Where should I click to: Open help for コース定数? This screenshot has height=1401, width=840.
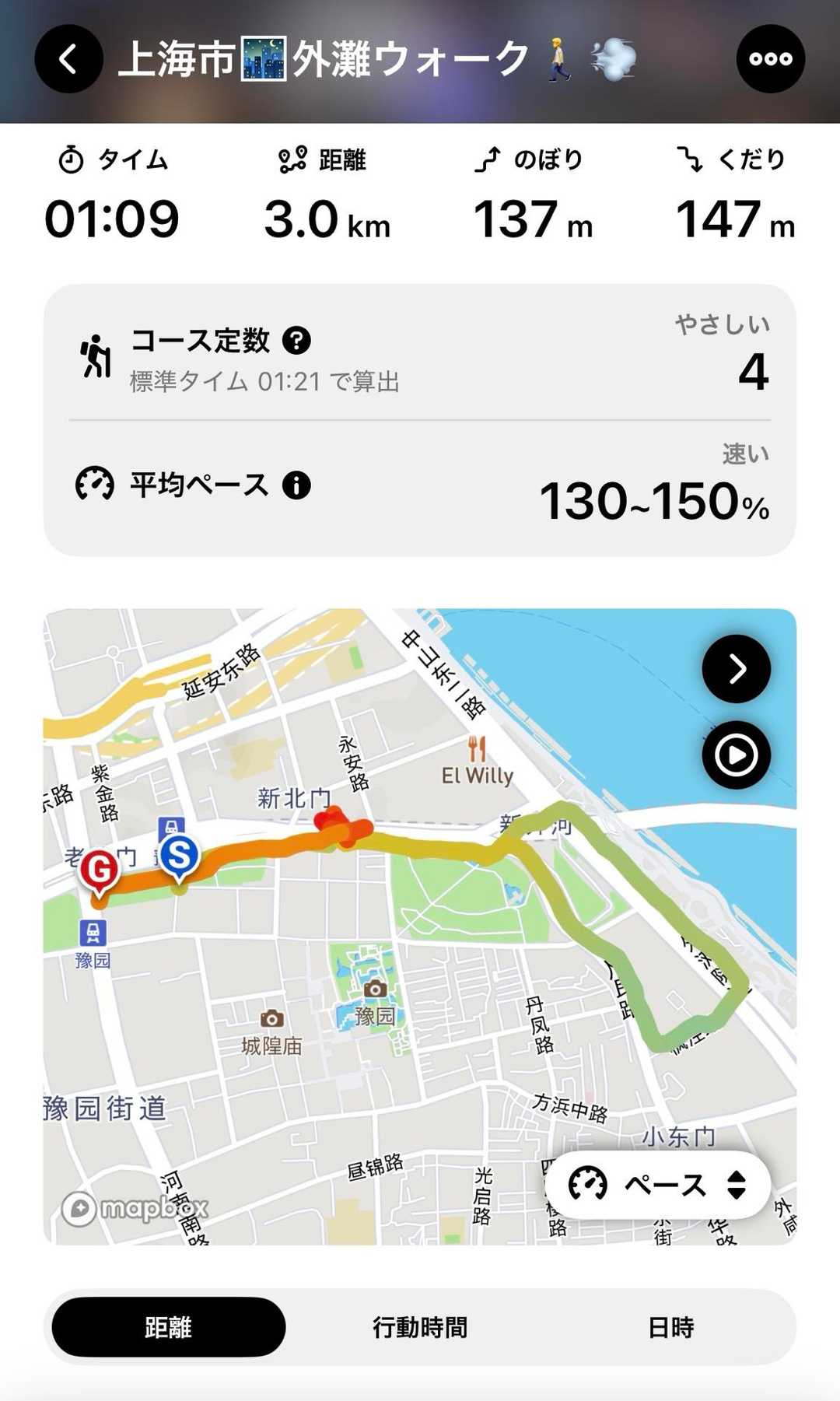(x=296, y=340)
